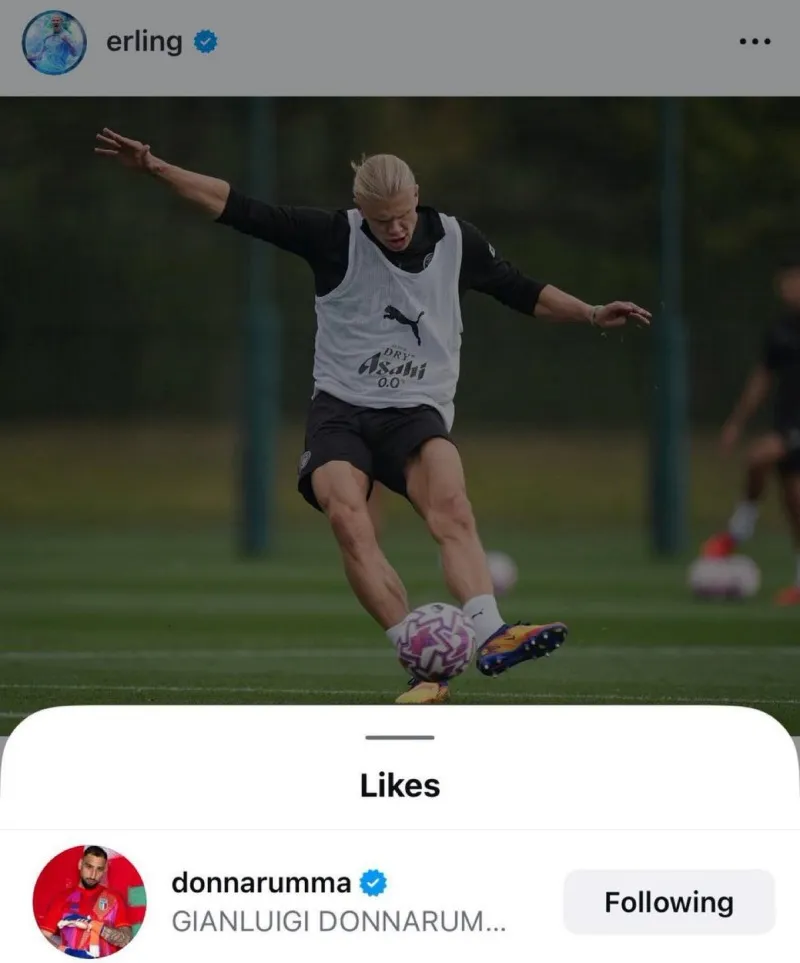Tap the Likes sheet drag handle
The image size is (800, 963).
click(400, 737)
